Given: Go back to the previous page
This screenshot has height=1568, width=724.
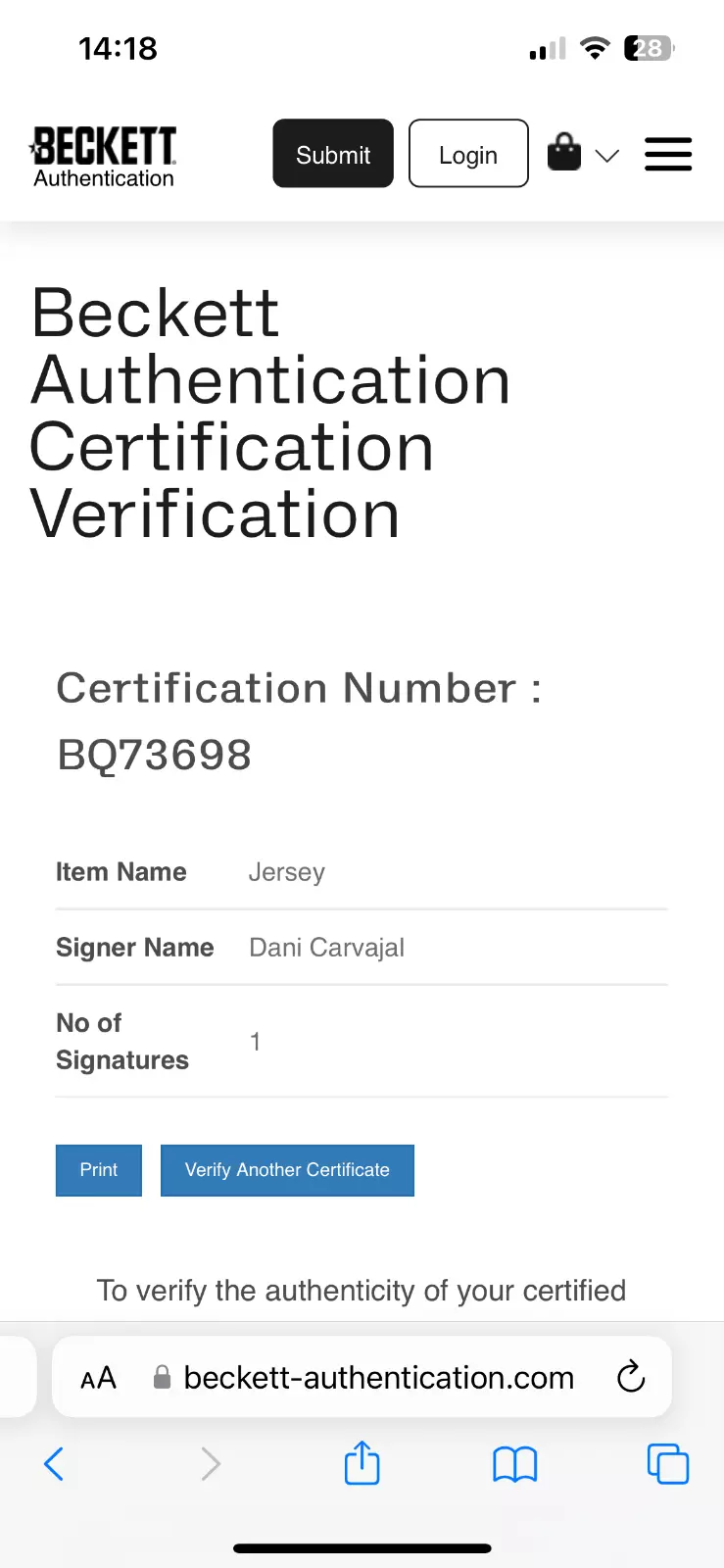Looking at the screenshot, I should pyautogui.click(x=54, y=1464).
